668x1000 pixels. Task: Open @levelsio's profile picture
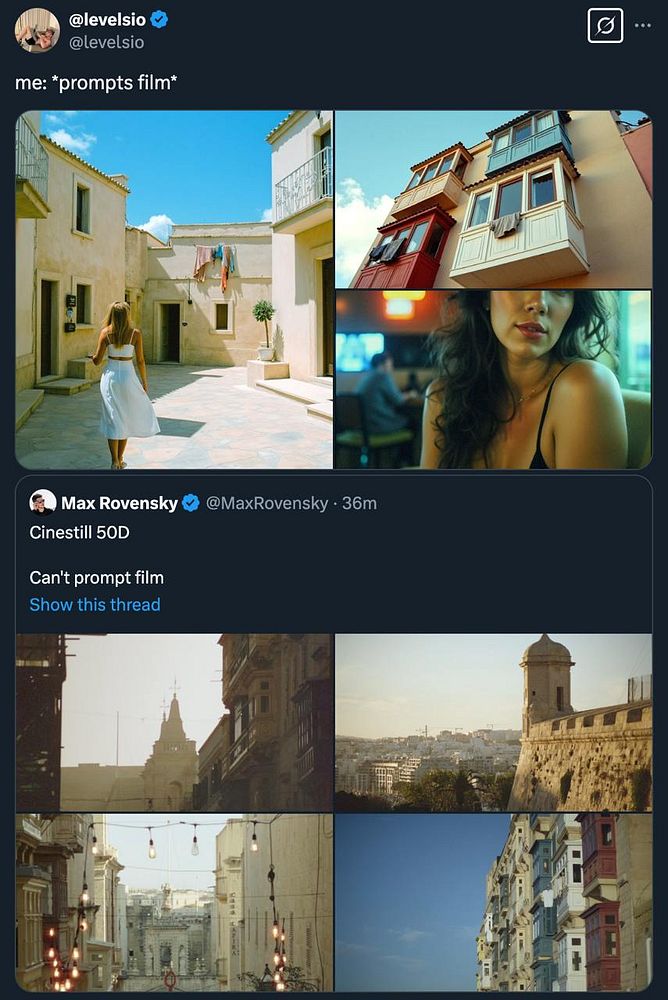coord(37,30)
